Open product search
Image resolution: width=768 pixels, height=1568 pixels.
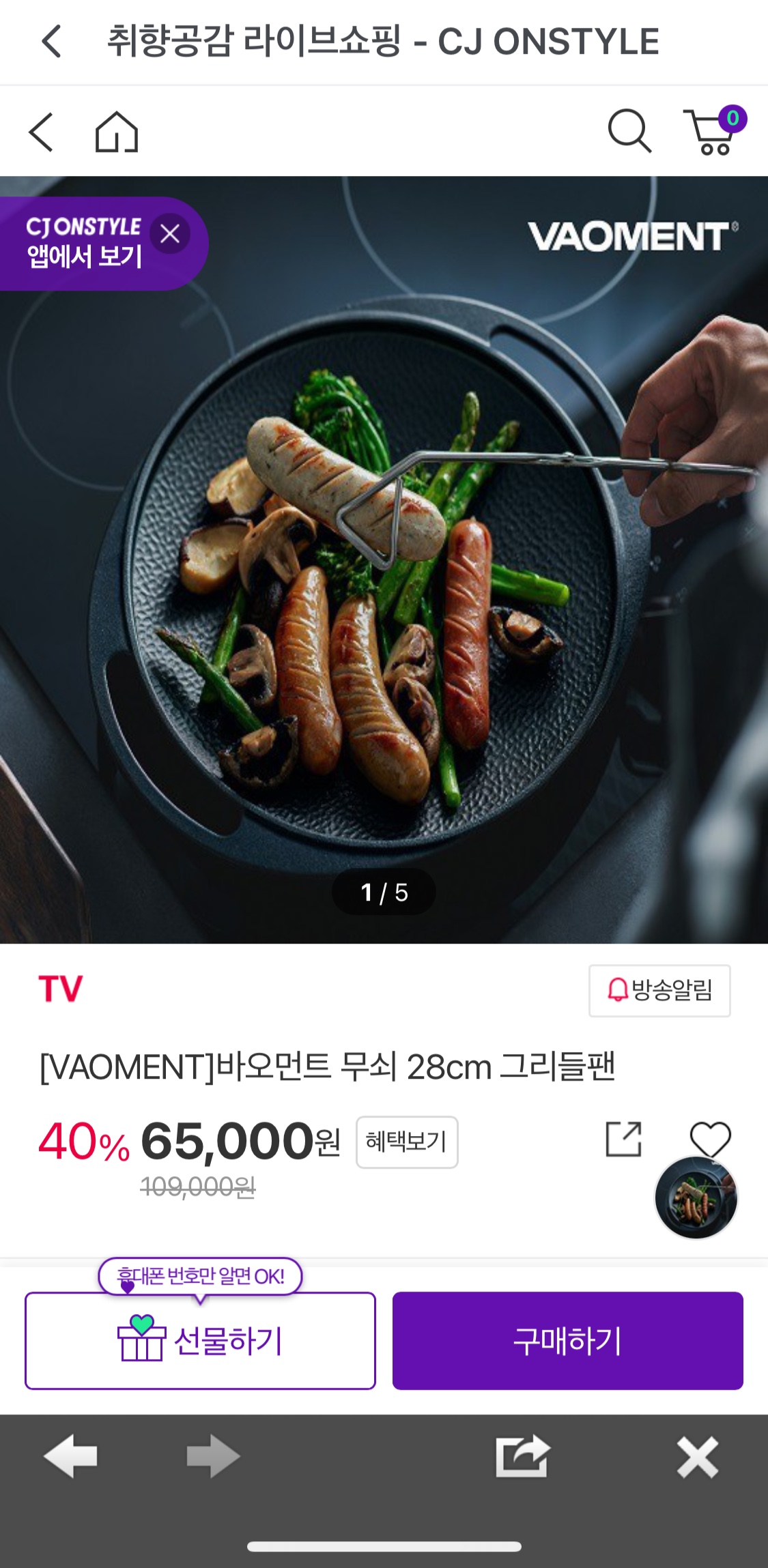[x=629, y=130]
